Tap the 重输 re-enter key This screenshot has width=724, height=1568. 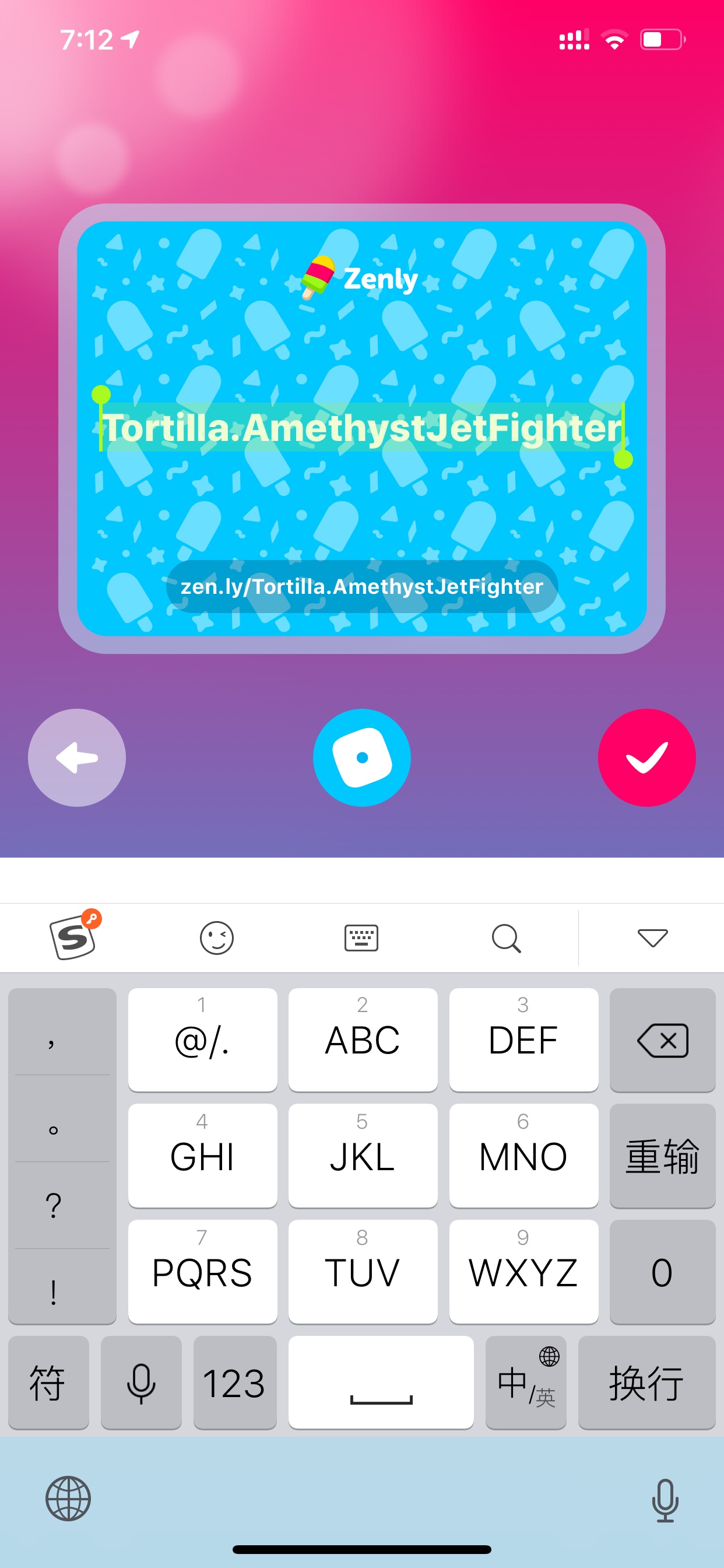click(662, 1156)
